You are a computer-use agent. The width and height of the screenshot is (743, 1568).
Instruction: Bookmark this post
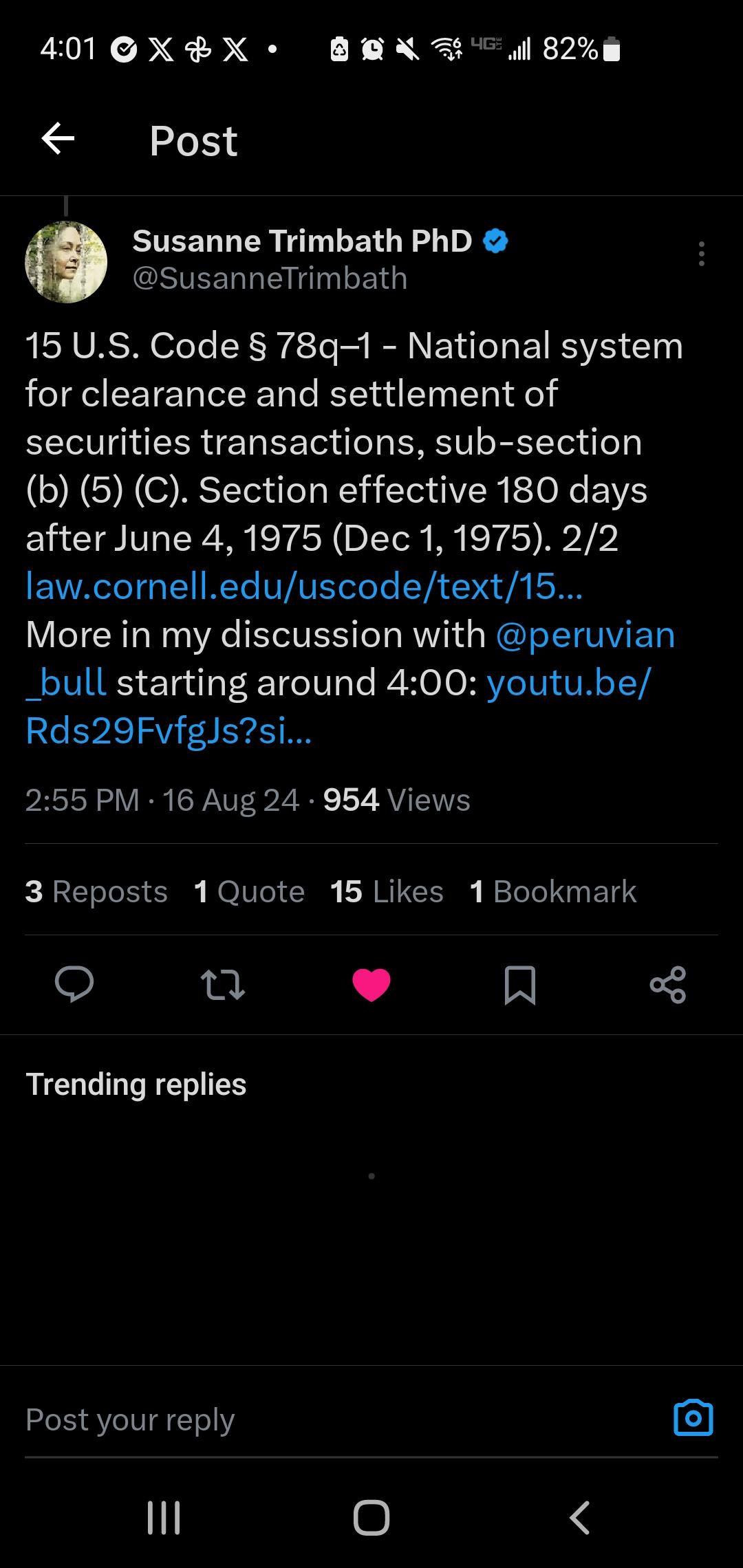pos(520,984)
